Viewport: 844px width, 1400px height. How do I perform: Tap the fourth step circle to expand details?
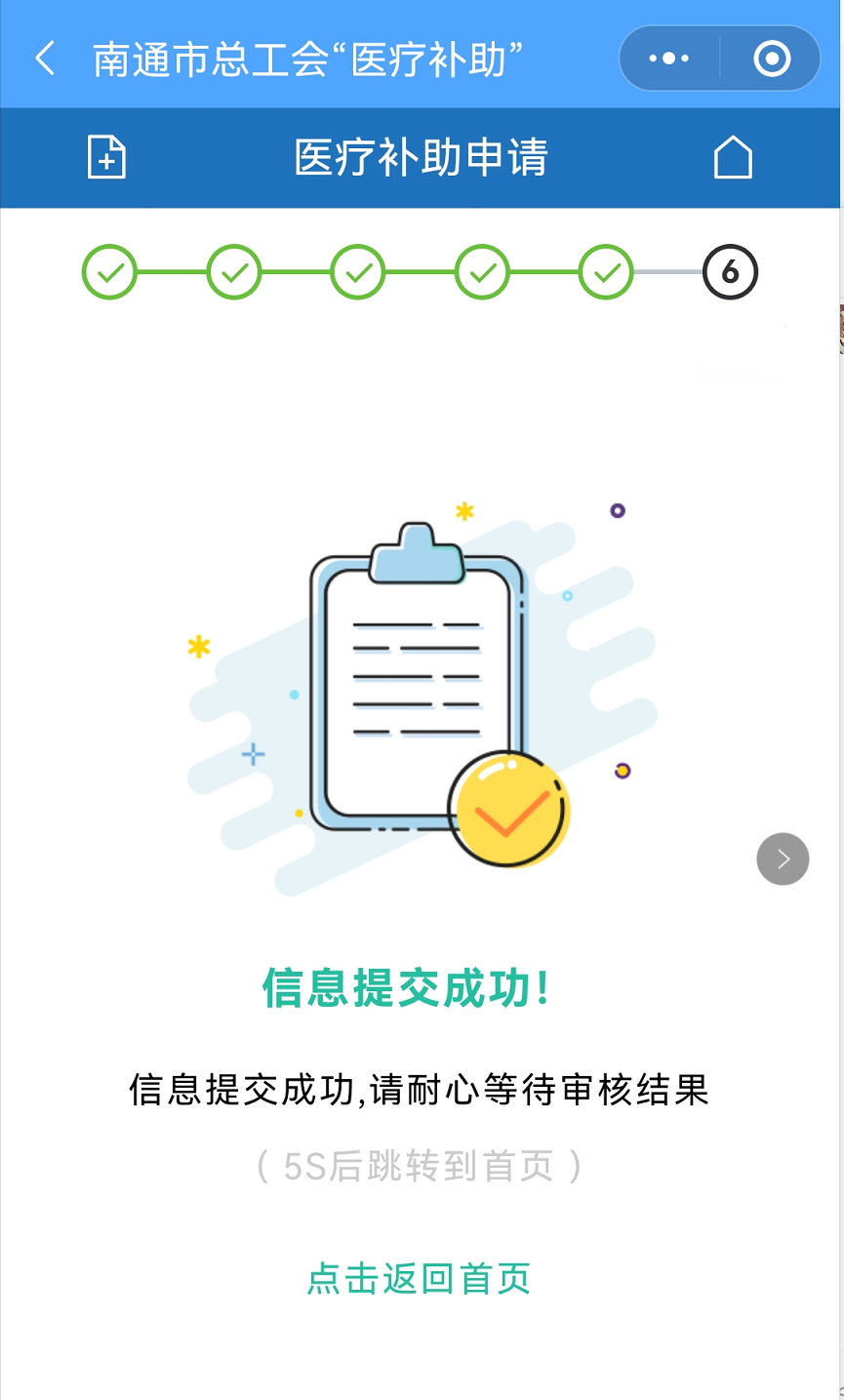(481, 271)
